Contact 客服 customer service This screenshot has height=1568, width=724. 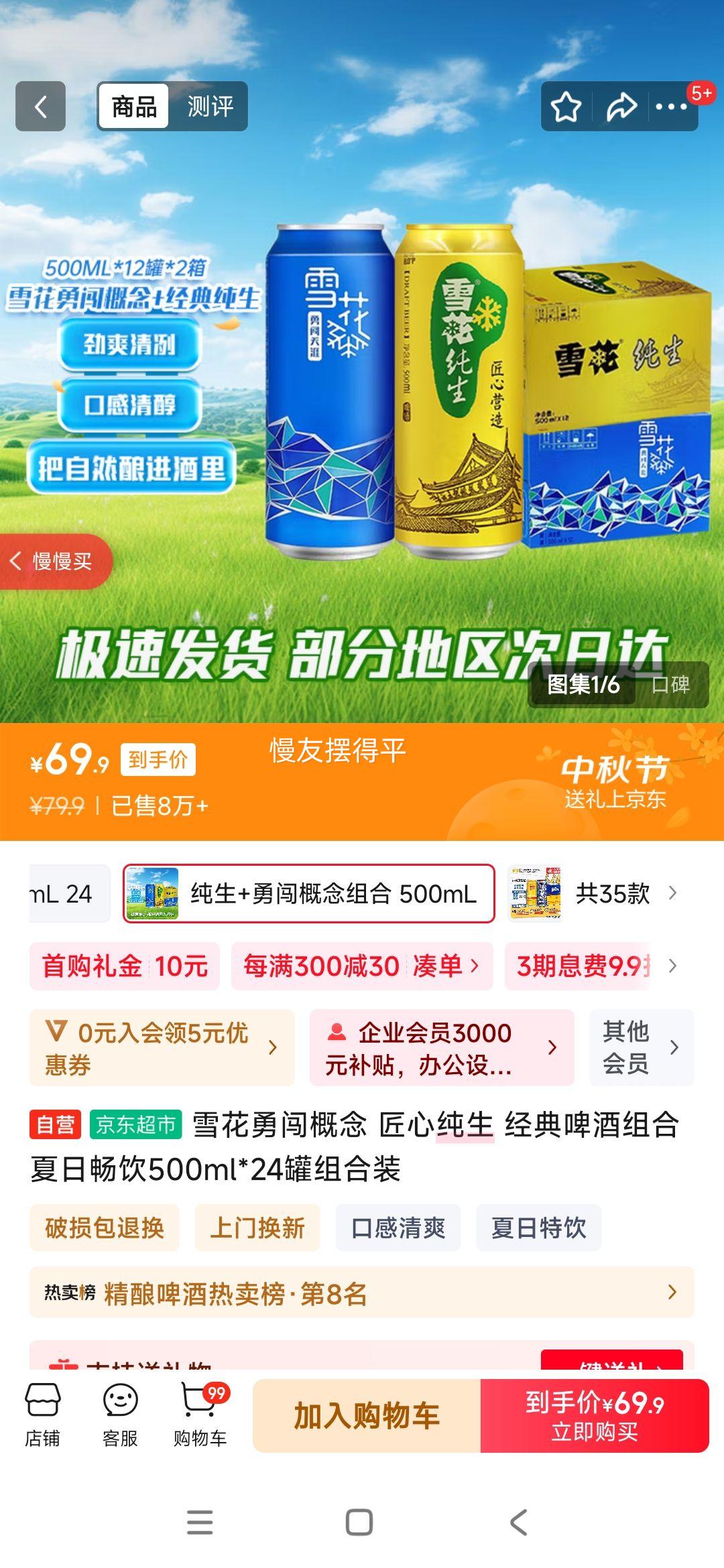click(x=121, y=1415)
